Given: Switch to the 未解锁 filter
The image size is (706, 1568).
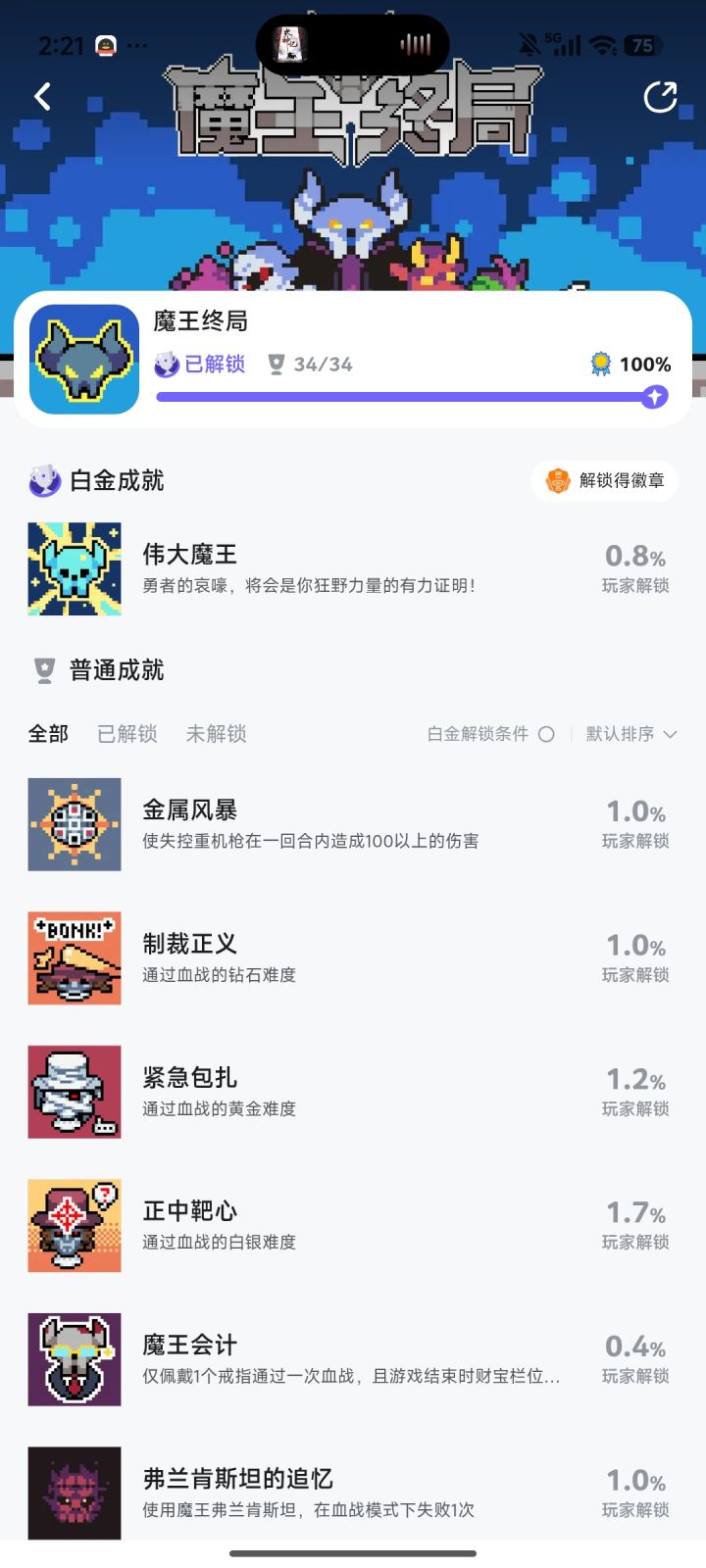Looking at the screenshot, I should tap(217, 734).
